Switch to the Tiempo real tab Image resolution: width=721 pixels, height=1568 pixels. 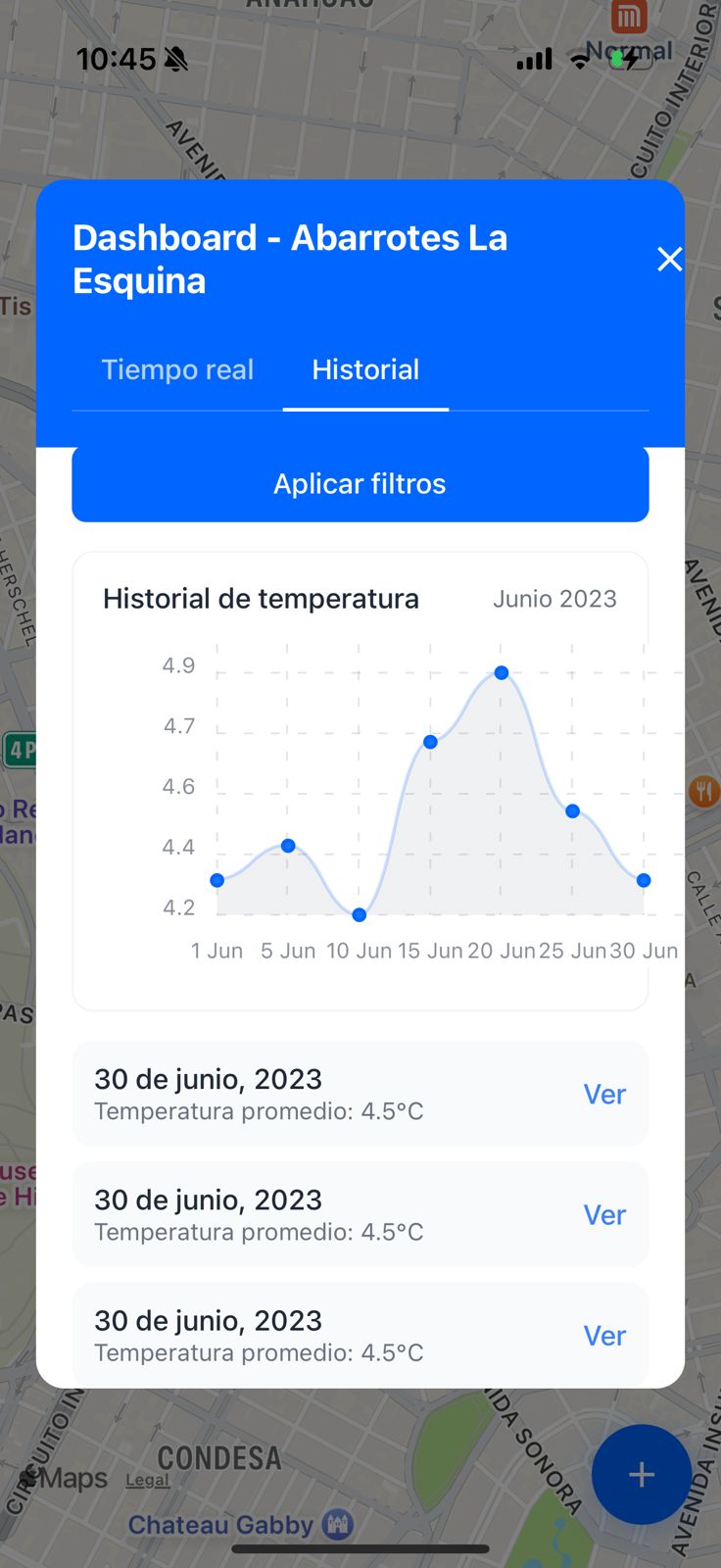[177, 369]
